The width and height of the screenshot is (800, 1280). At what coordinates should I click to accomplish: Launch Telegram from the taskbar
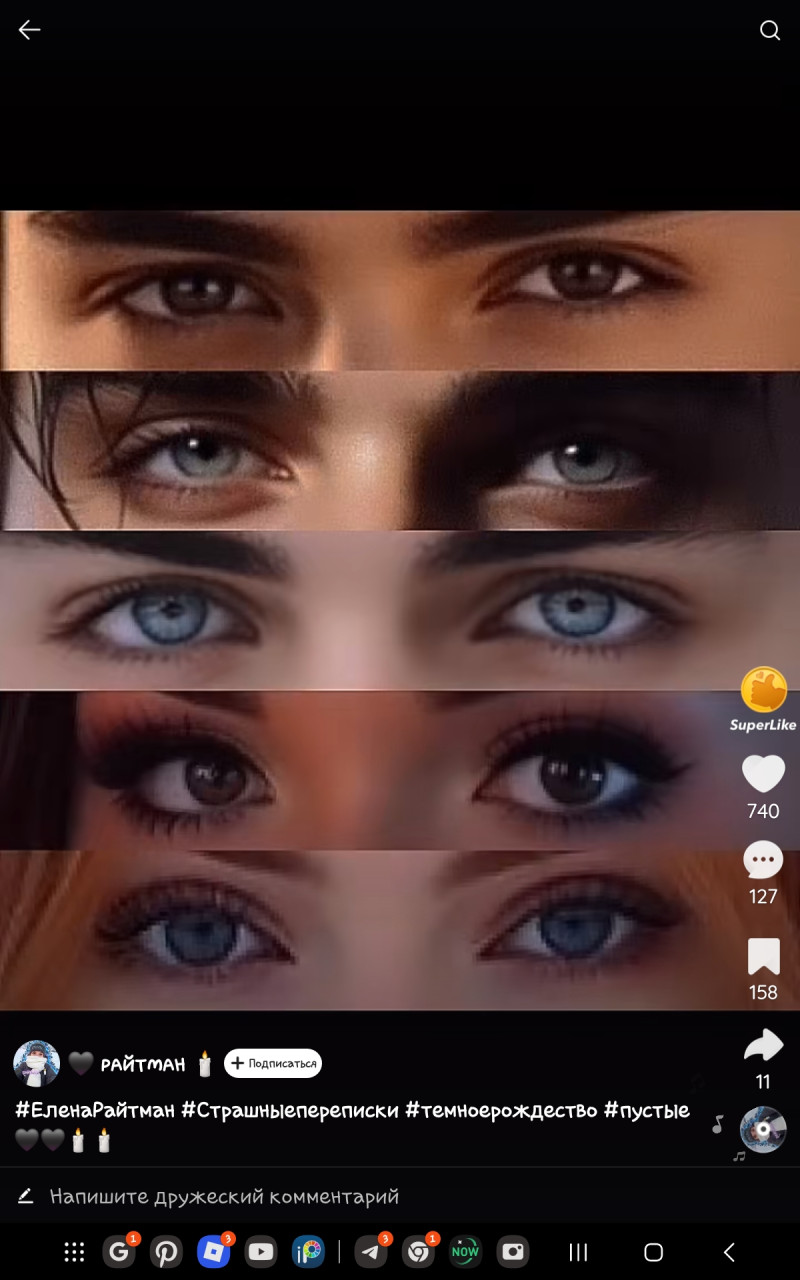click(371, 1252)
